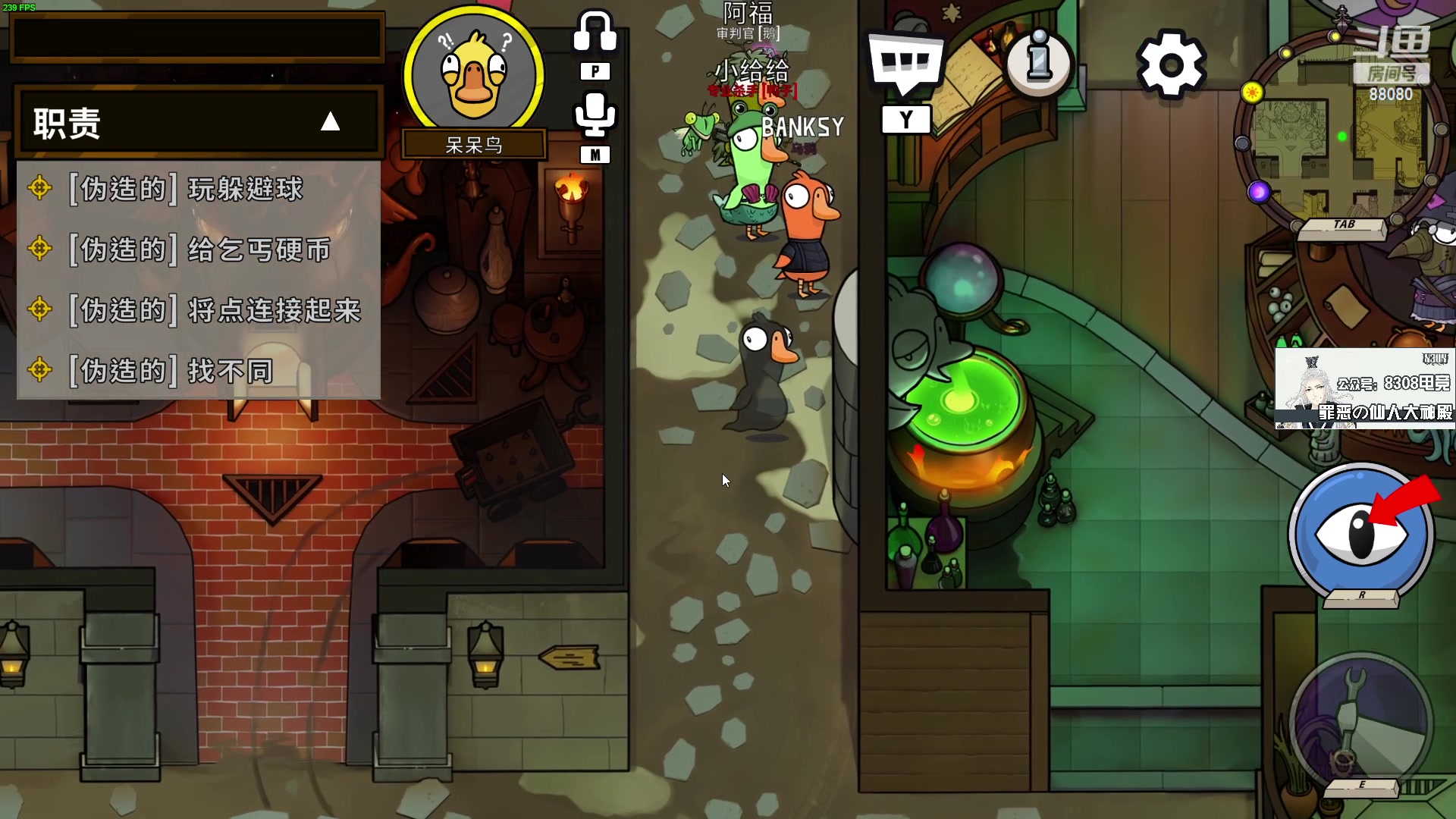Toggle headphone audio output
The width and height of the screenshot is (1456, 819).
[595, 33]
